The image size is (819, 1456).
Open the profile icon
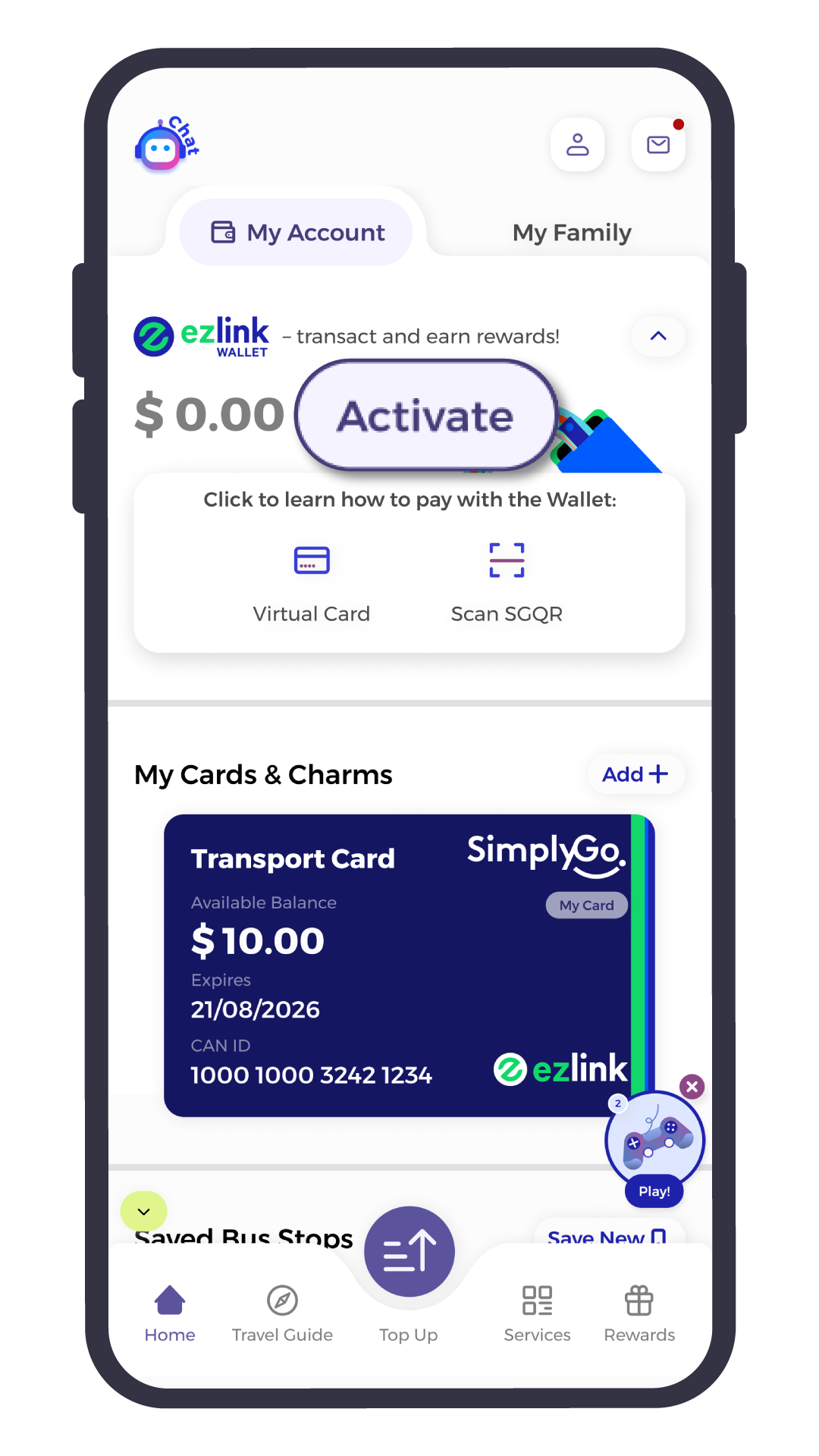pos(578,144)
